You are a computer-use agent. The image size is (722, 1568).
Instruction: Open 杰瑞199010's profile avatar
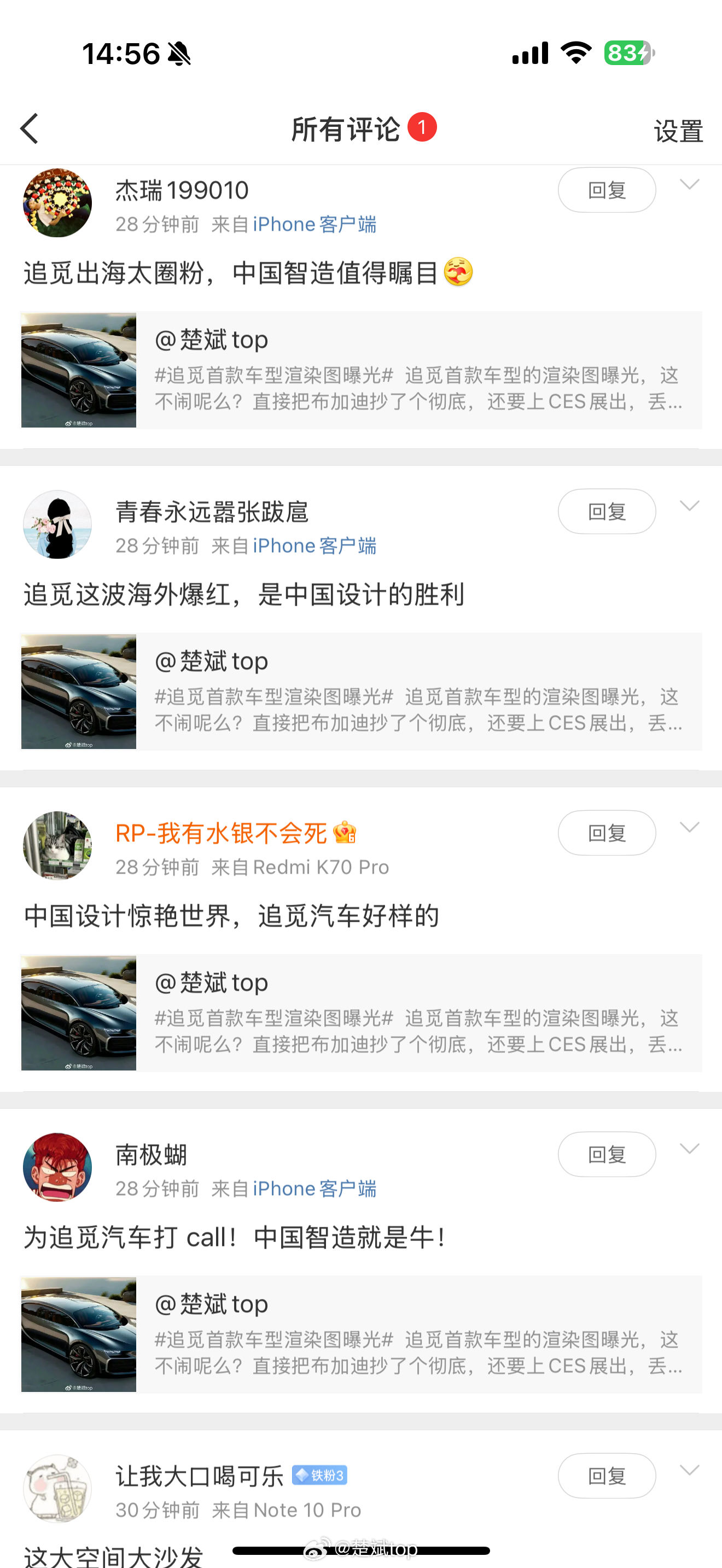click(57, 203)
